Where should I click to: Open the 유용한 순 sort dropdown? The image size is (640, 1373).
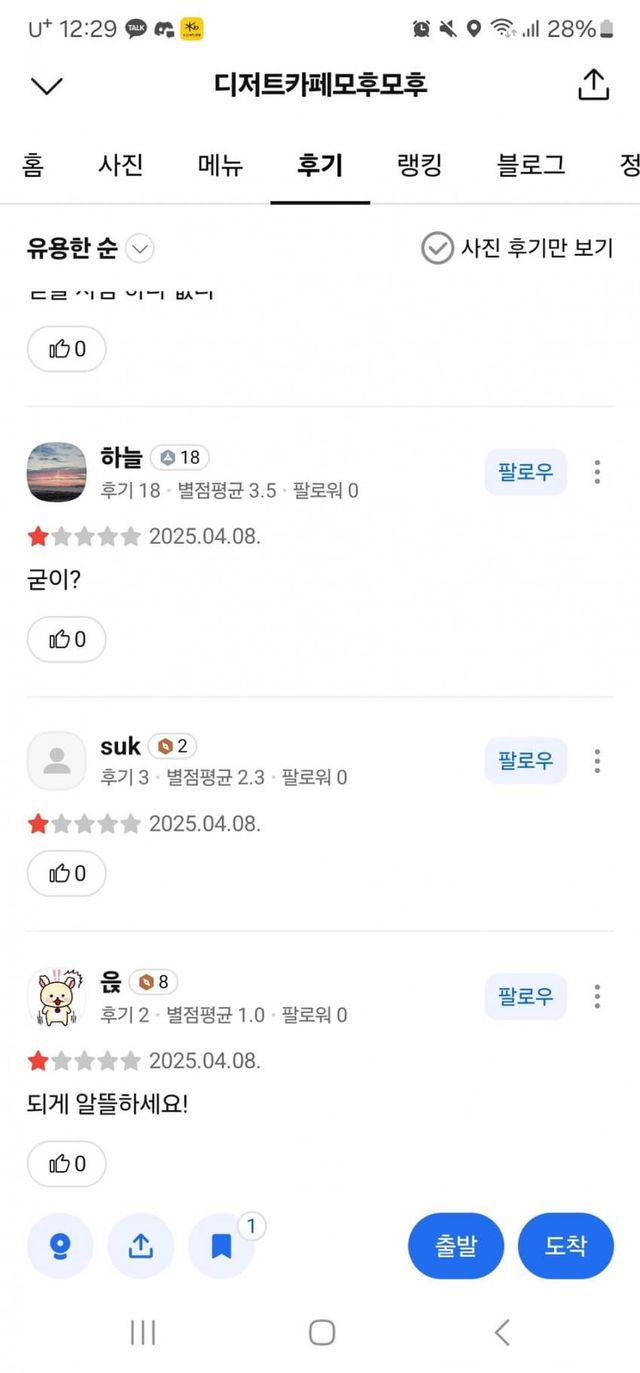coord(90,249)
